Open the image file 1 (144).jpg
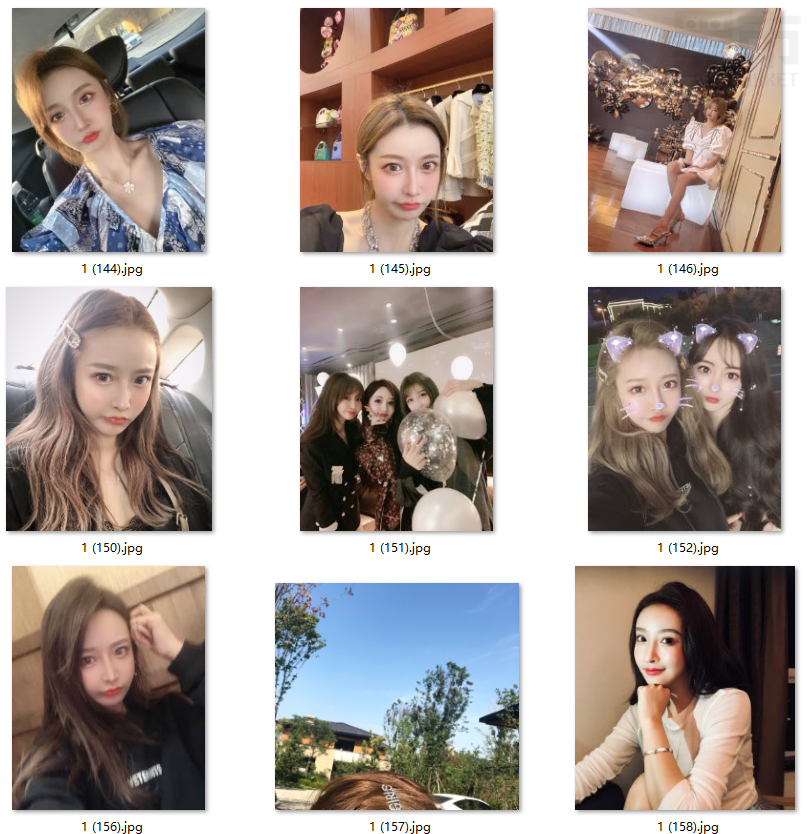 pos(108,130)
